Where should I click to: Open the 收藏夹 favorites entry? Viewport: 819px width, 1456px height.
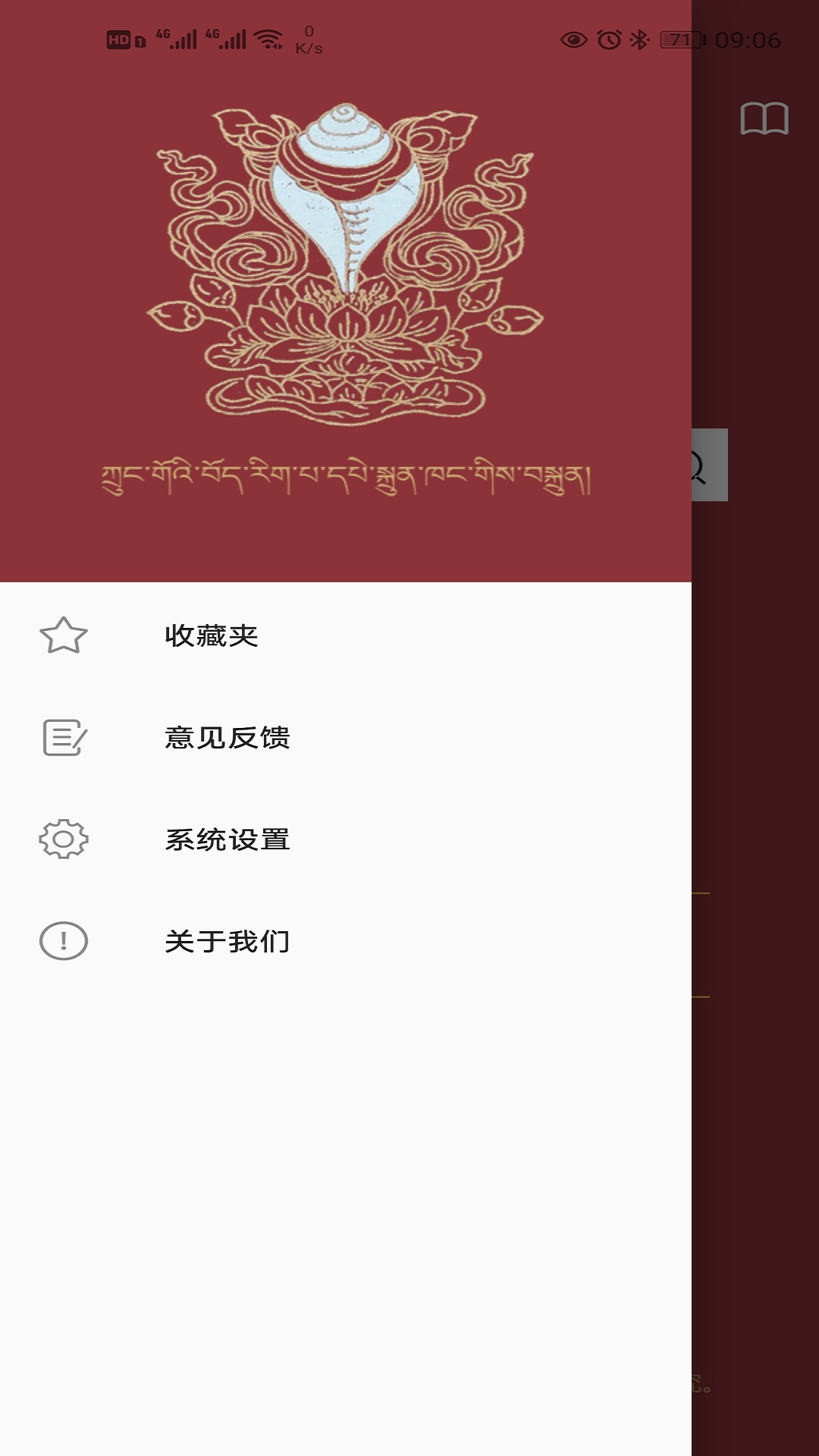(212, 635)
